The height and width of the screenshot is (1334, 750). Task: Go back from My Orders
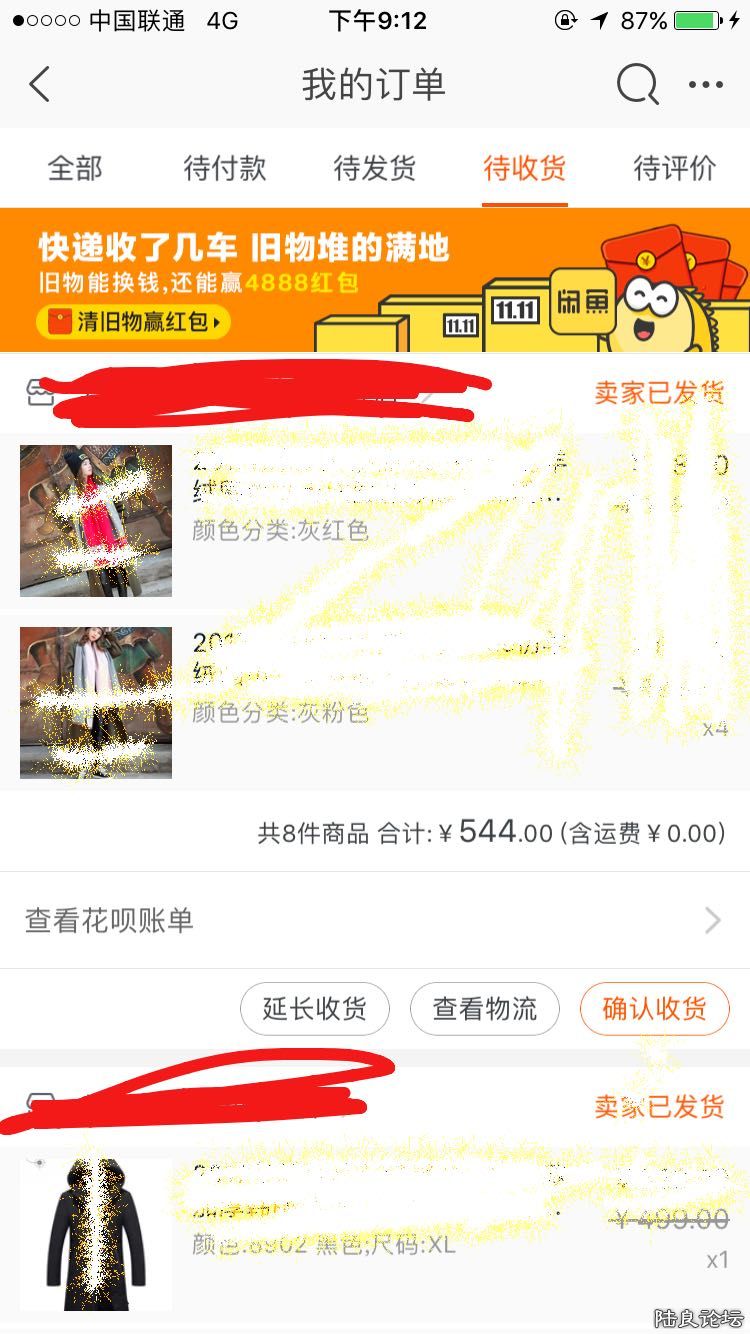click(x=40, y=85)
